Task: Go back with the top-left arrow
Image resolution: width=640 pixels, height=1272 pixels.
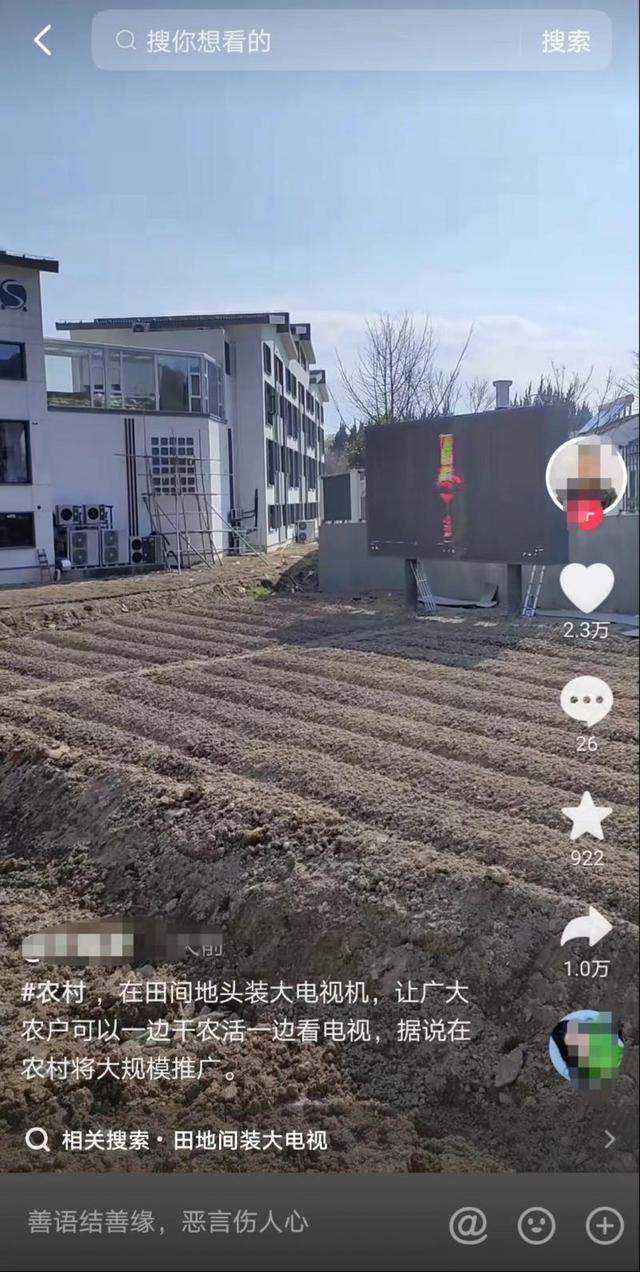Action: 42,40
